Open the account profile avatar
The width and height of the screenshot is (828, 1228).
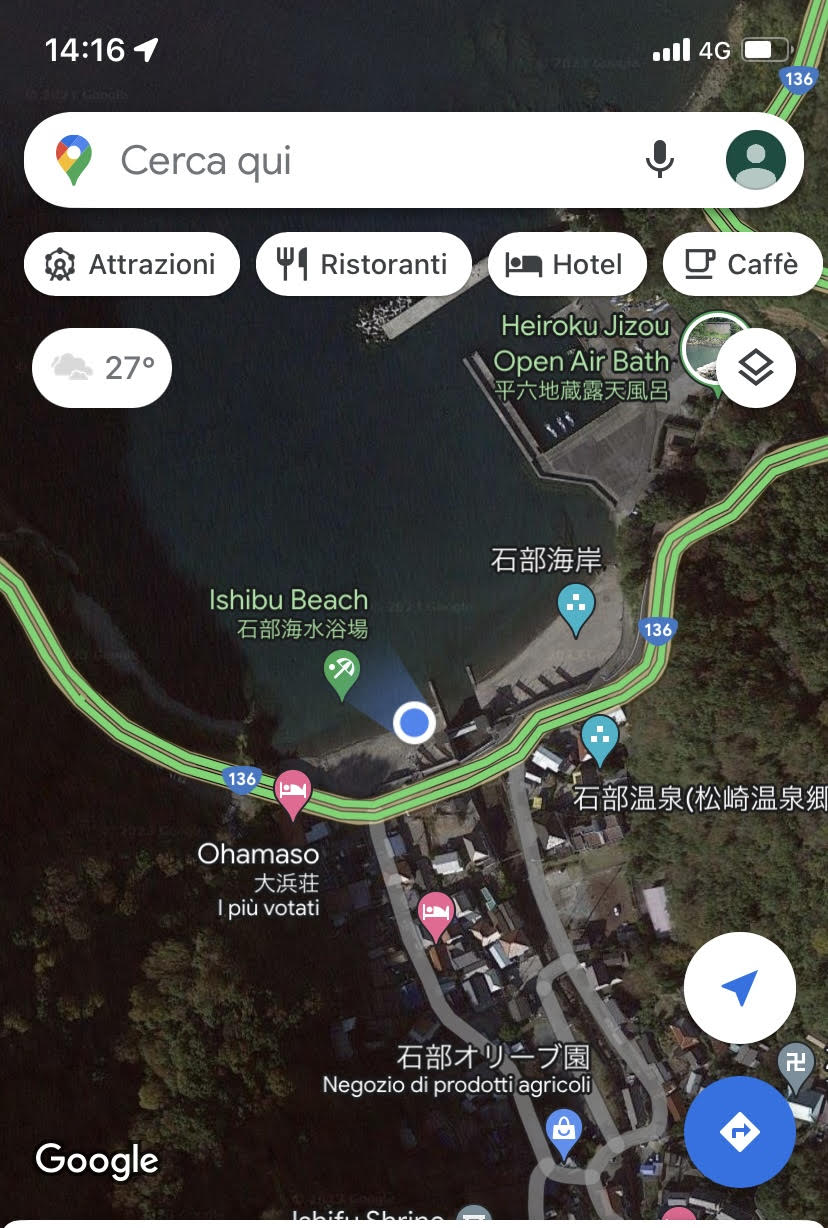(x=755, y=160)
